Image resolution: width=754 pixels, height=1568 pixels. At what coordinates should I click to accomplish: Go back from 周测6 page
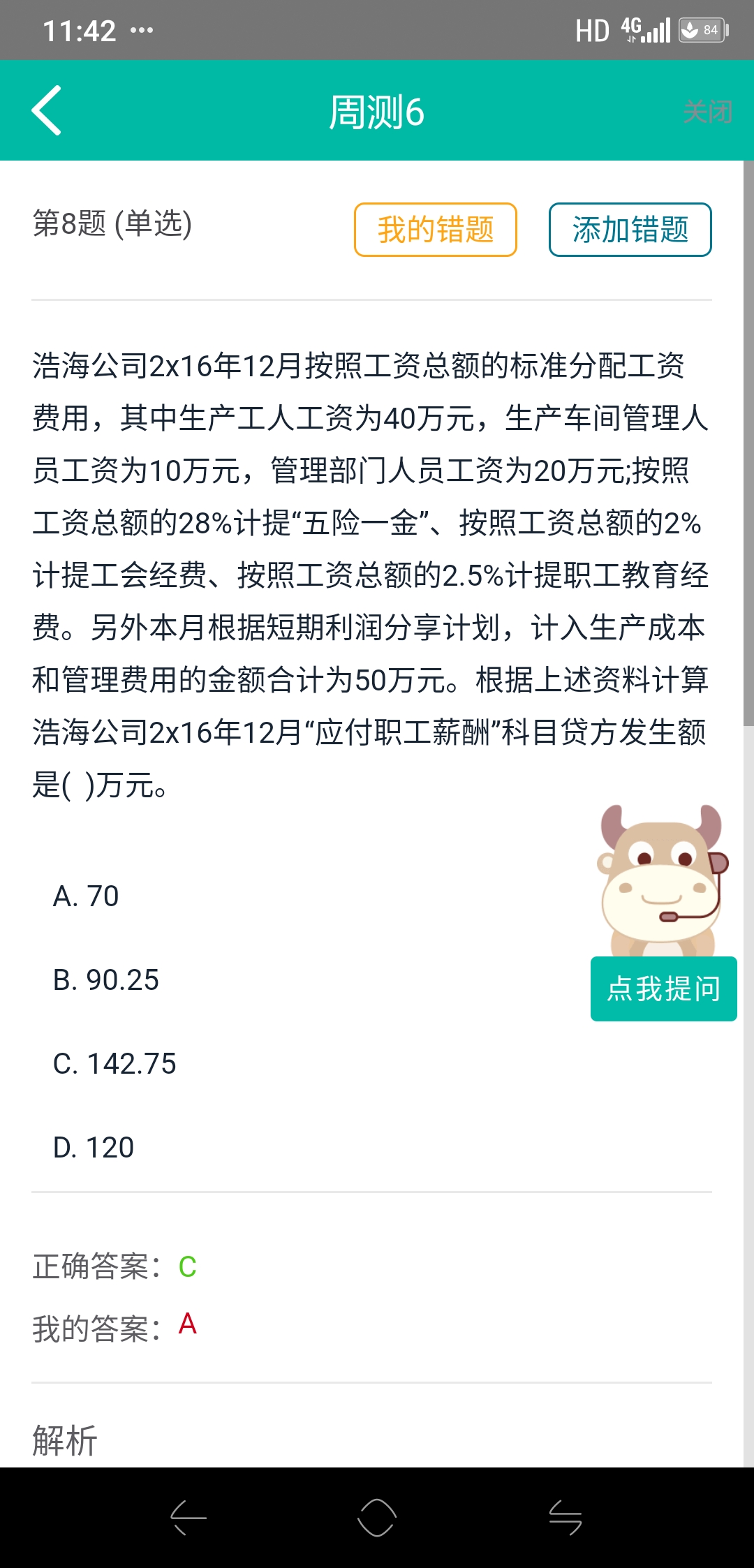point(47,110)
